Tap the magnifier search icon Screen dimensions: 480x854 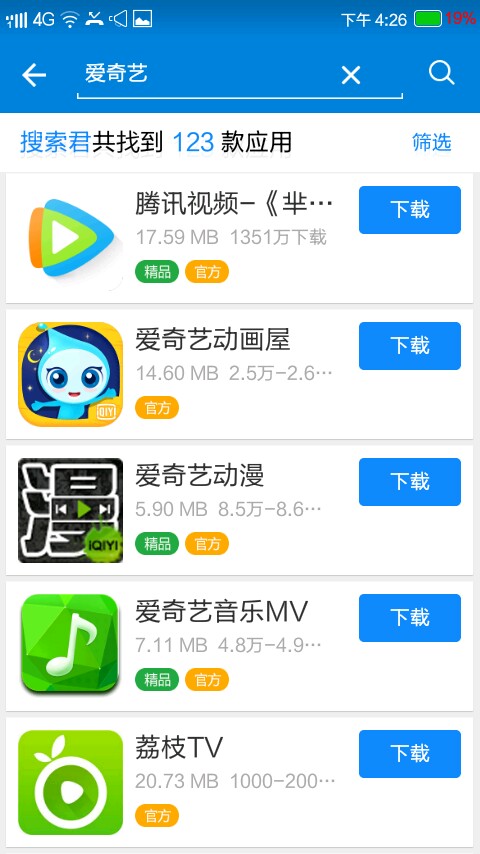(441, 72)
